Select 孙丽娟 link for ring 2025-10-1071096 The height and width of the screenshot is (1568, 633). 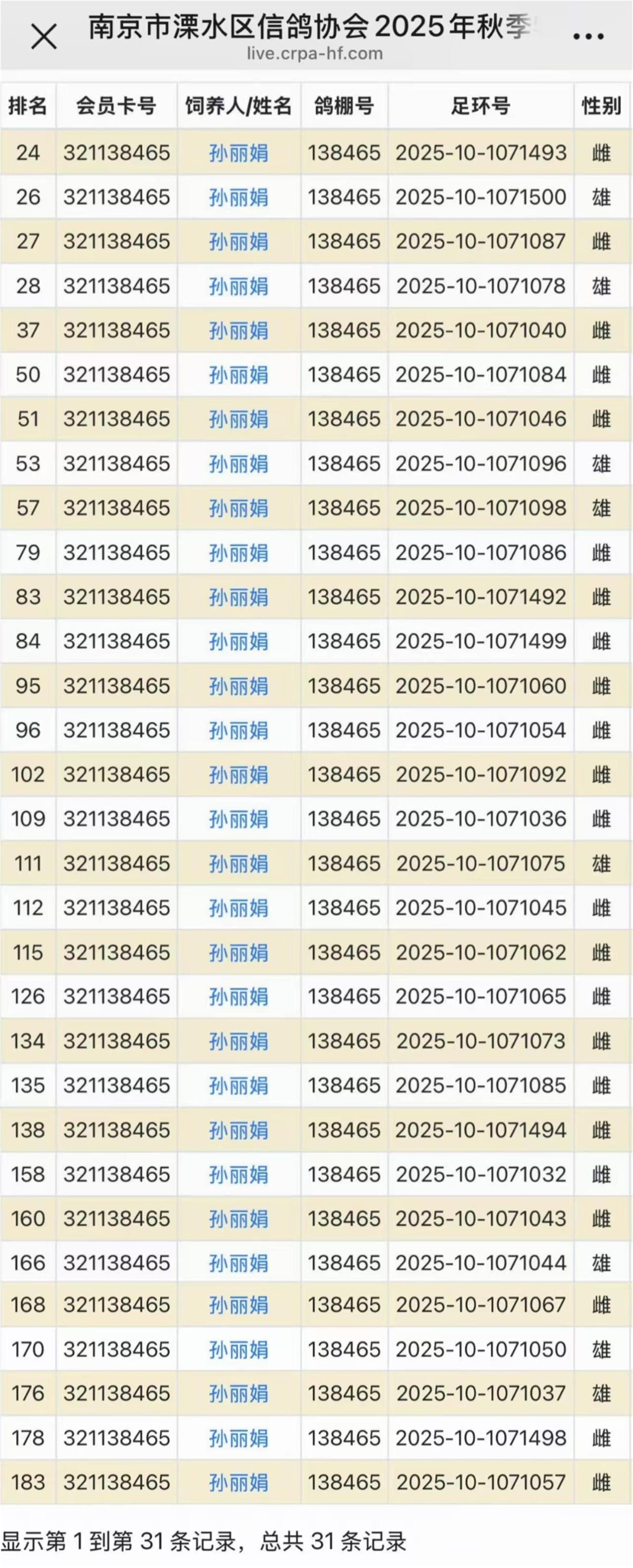click(x=239, y=464)
